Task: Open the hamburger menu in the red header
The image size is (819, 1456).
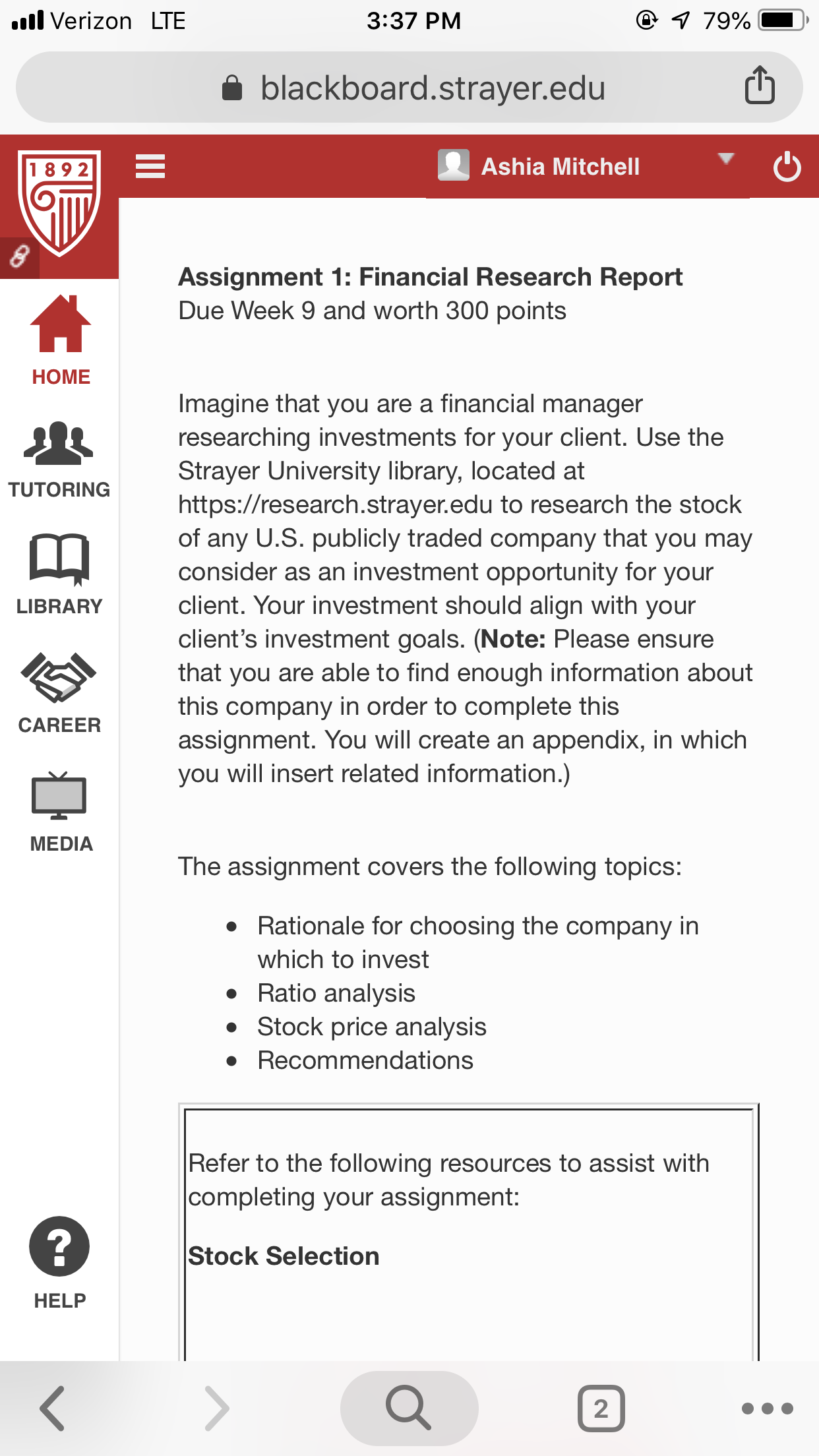Action: (150, 166)
